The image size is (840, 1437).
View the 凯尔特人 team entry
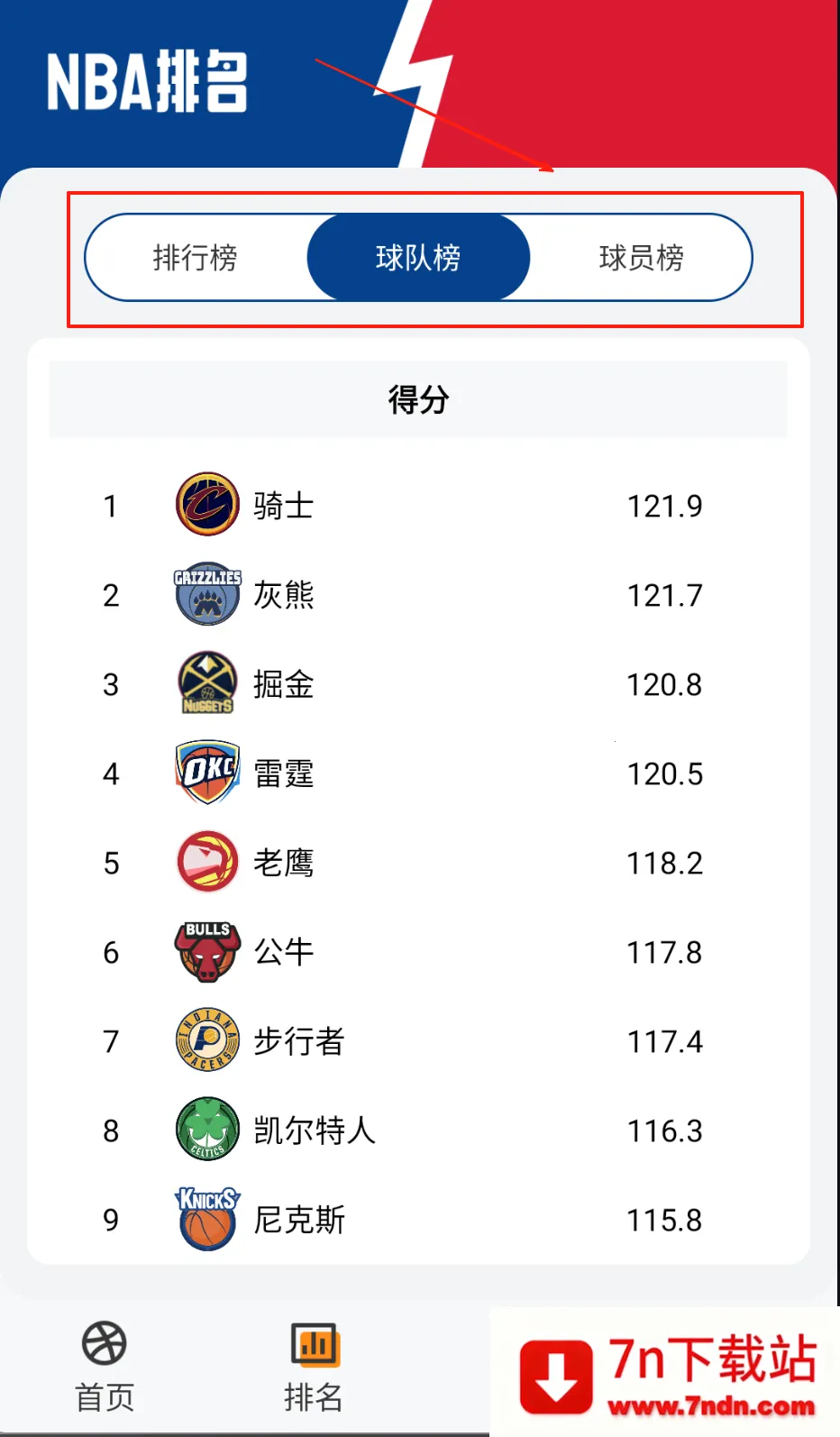(x=418, y=1130)
